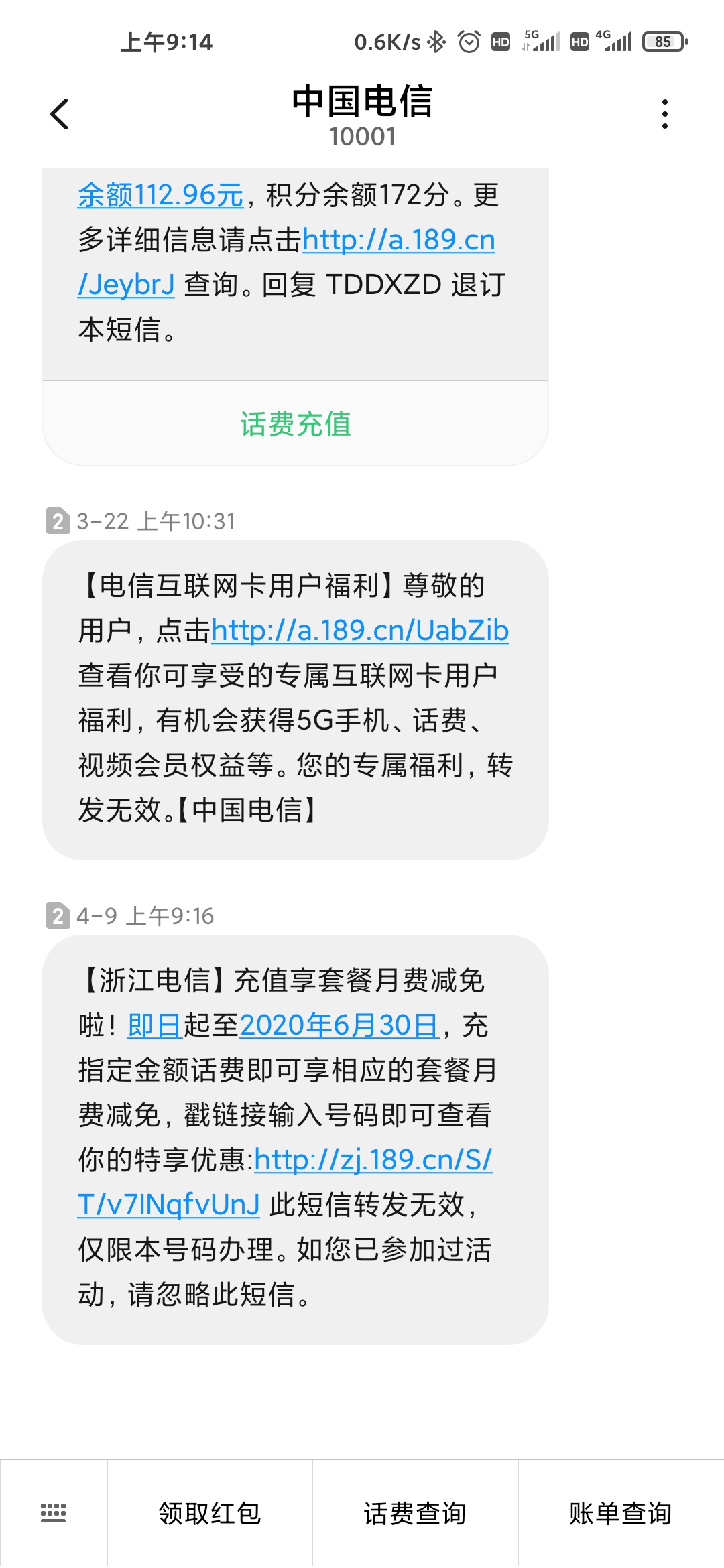This screenshot has height=1568, width=724.
Task: Tap the underlined 余额112.96元 balance text
Action: [161, 195]
